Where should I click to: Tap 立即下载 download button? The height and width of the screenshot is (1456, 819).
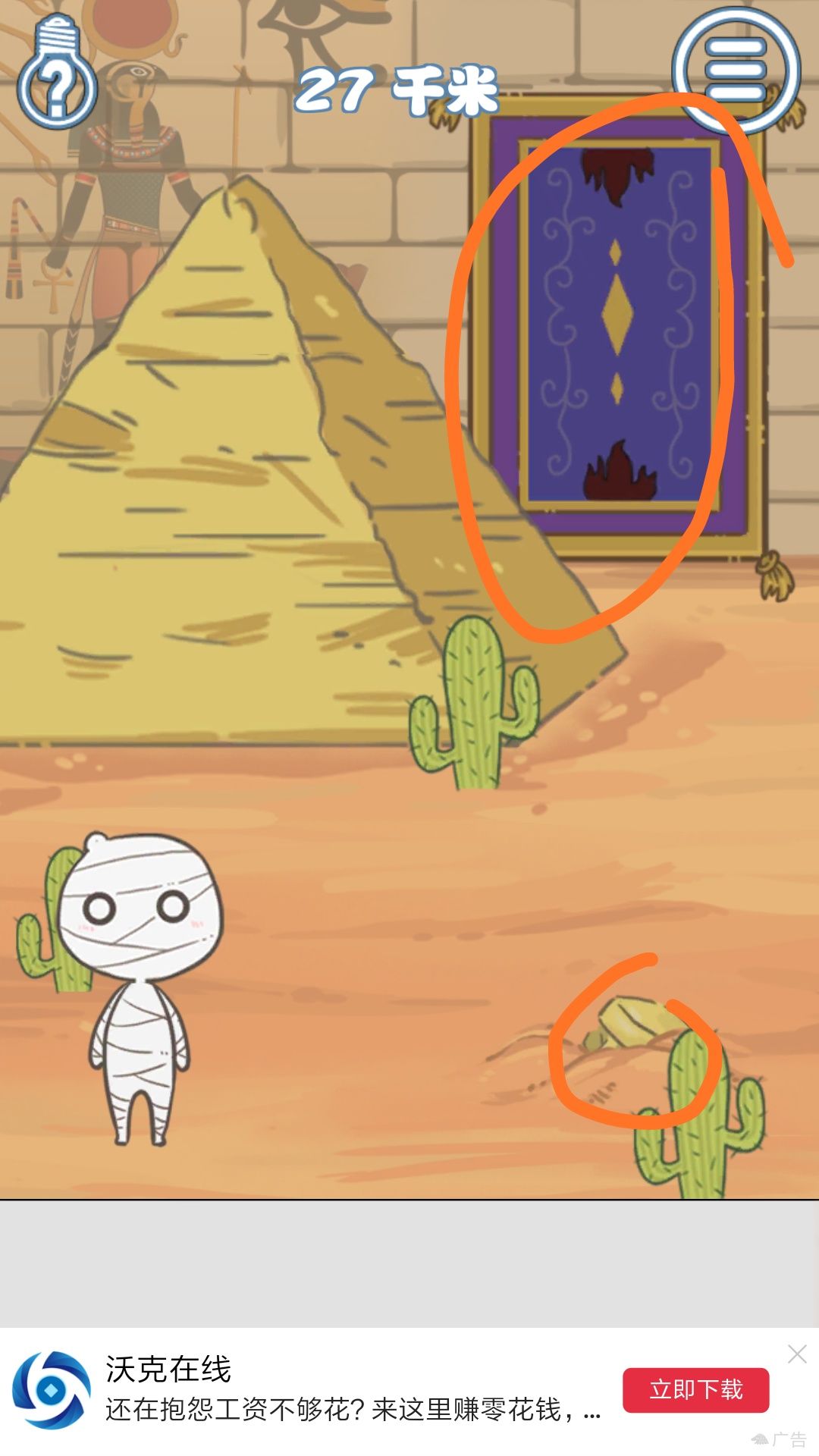point(695,1390)
